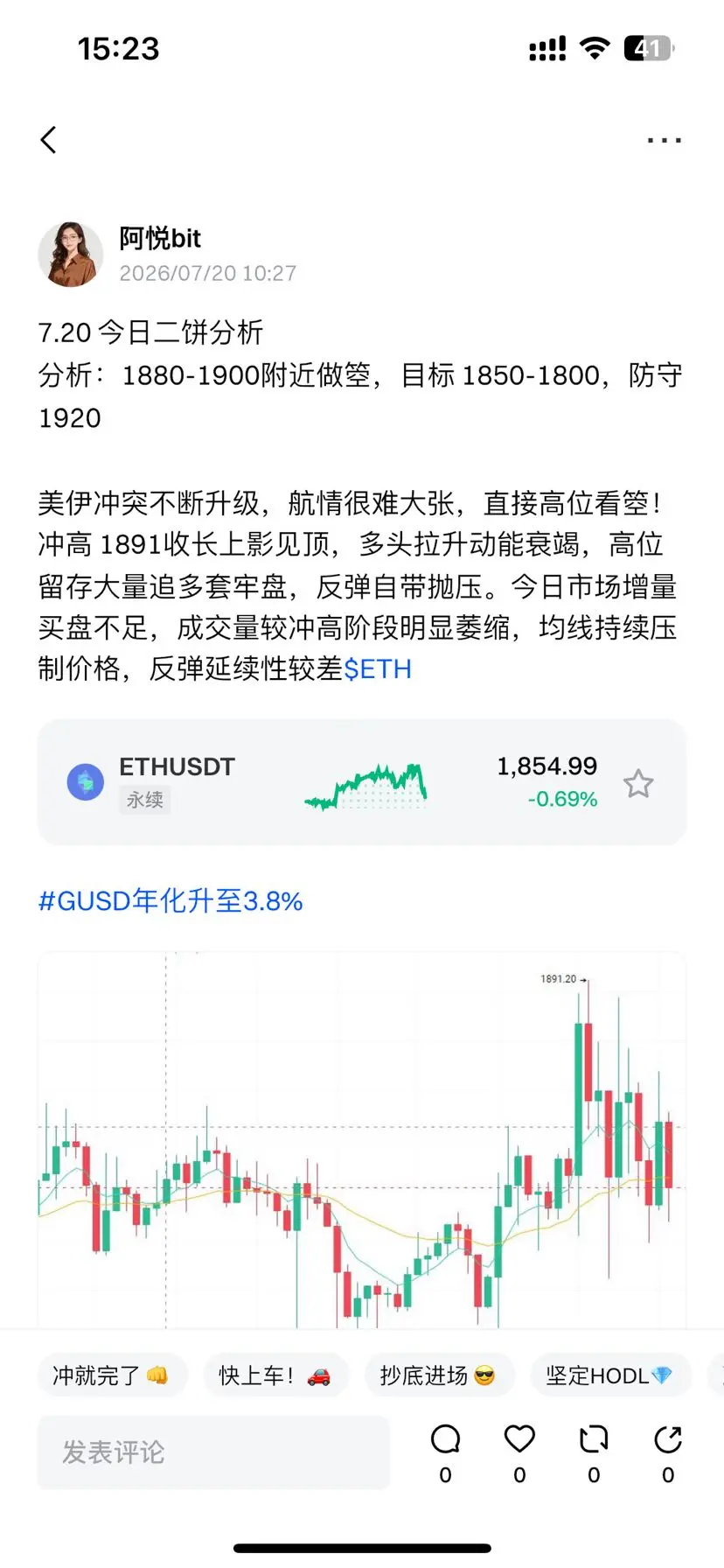Open 阿悦bit's profile avatar
Viewport: 724px width, 1568px height.
(71, 255)
